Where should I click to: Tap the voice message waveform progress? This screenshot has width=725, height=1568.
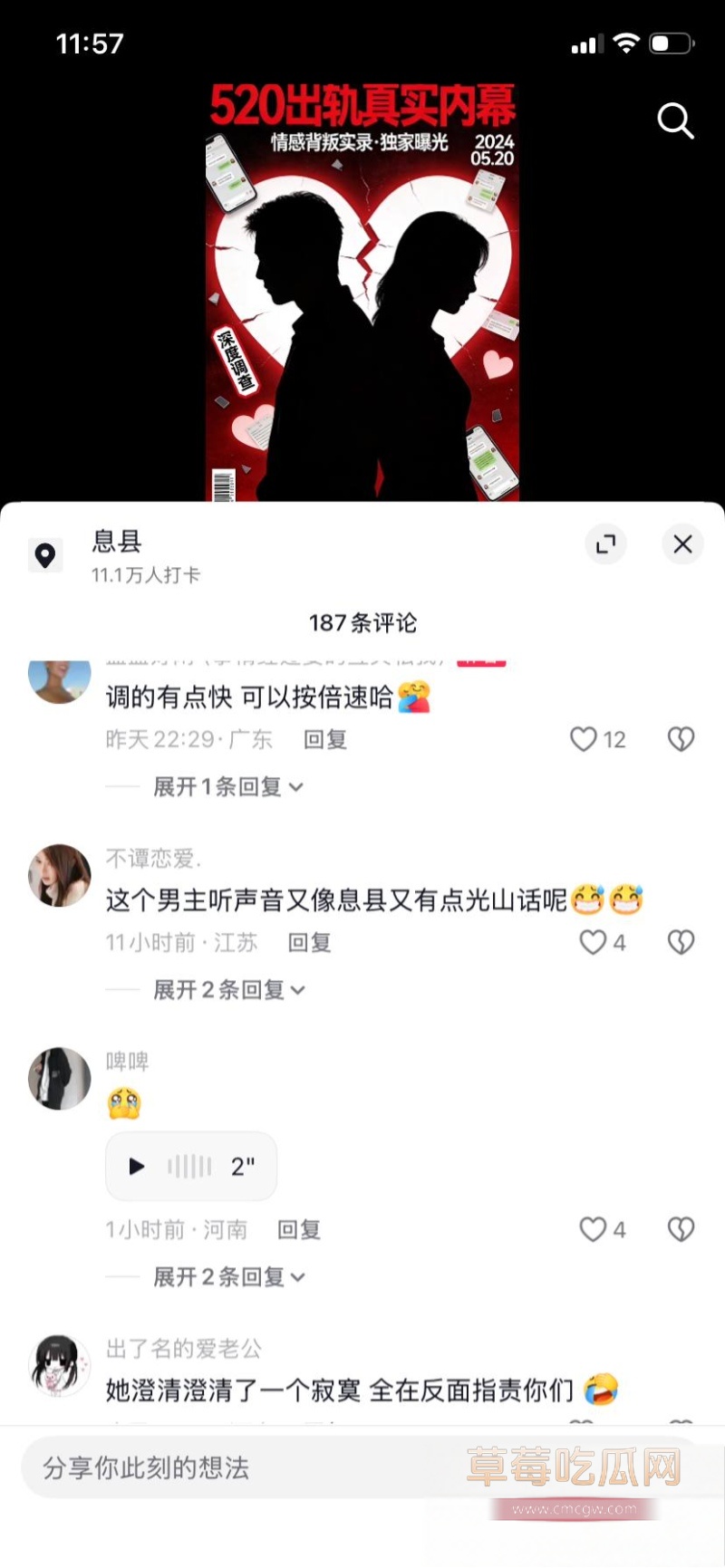click(190, 1167)
